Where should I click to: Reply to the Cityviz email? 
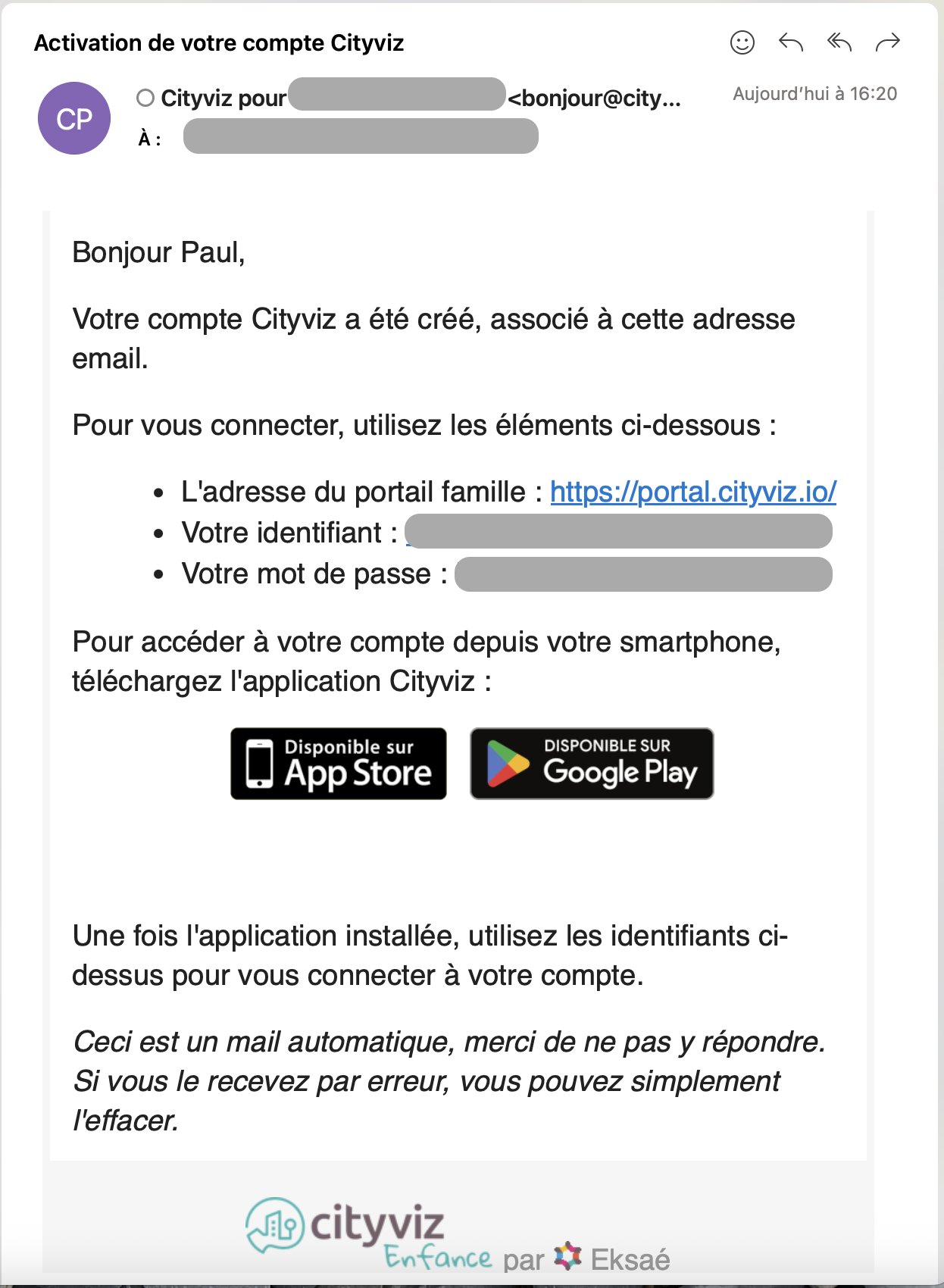click(790, 42)
